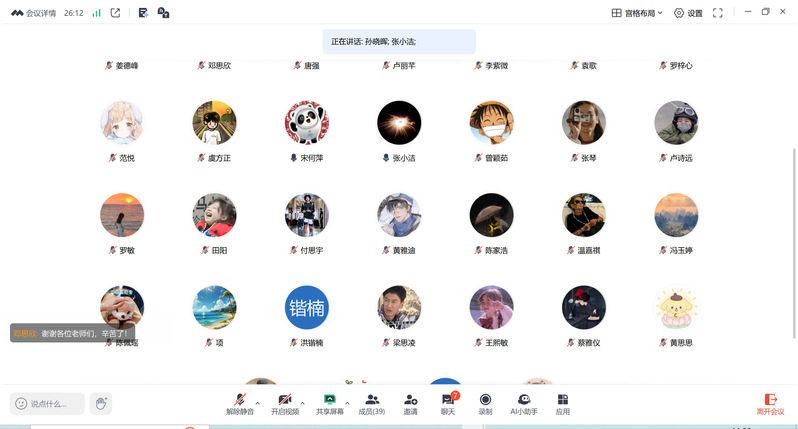Open meeting settings

(688, 13)
